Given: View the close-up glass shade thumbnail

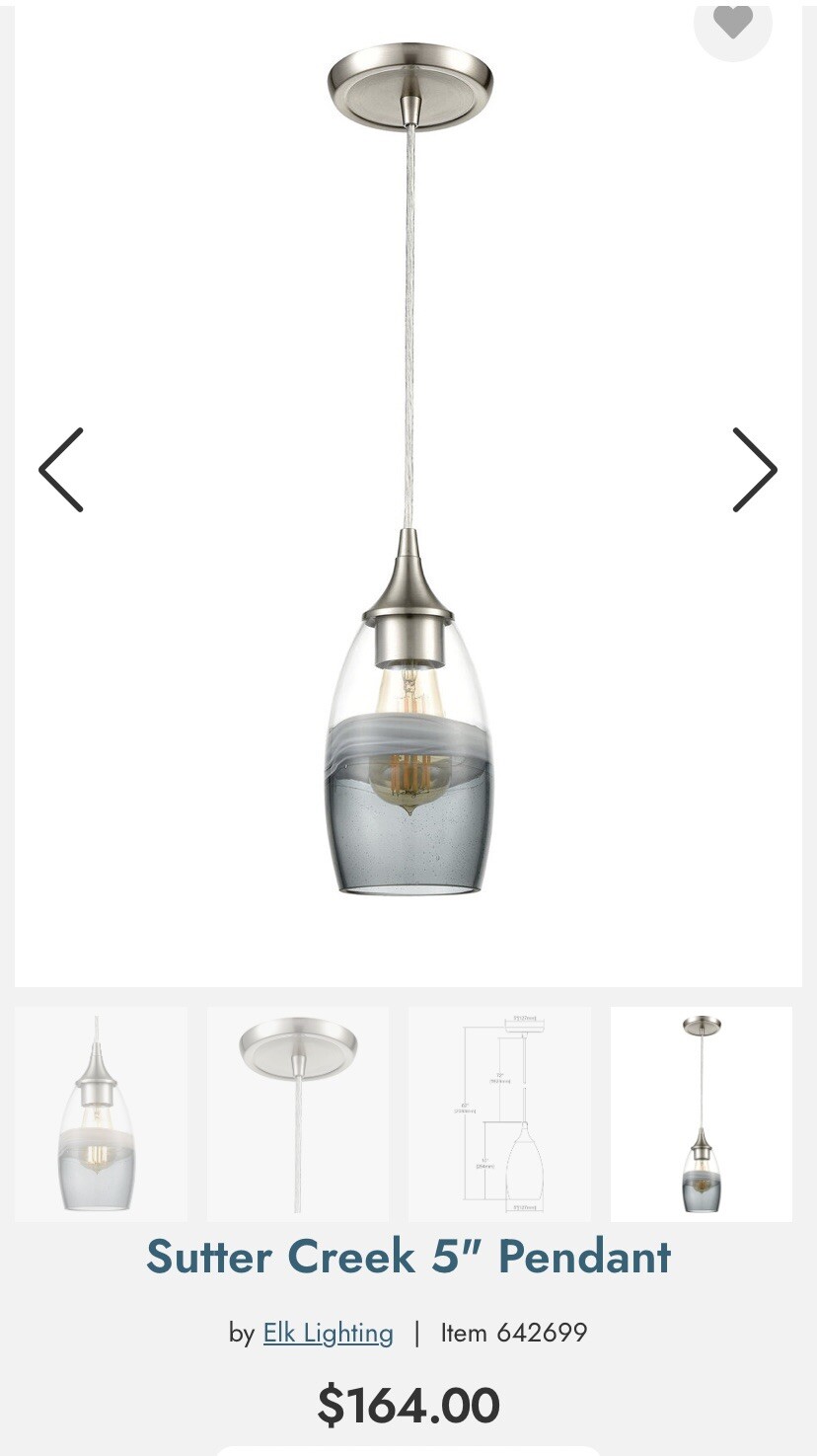Looking at the screenshot, I should pyautogui.click(x=101, y=1113).
